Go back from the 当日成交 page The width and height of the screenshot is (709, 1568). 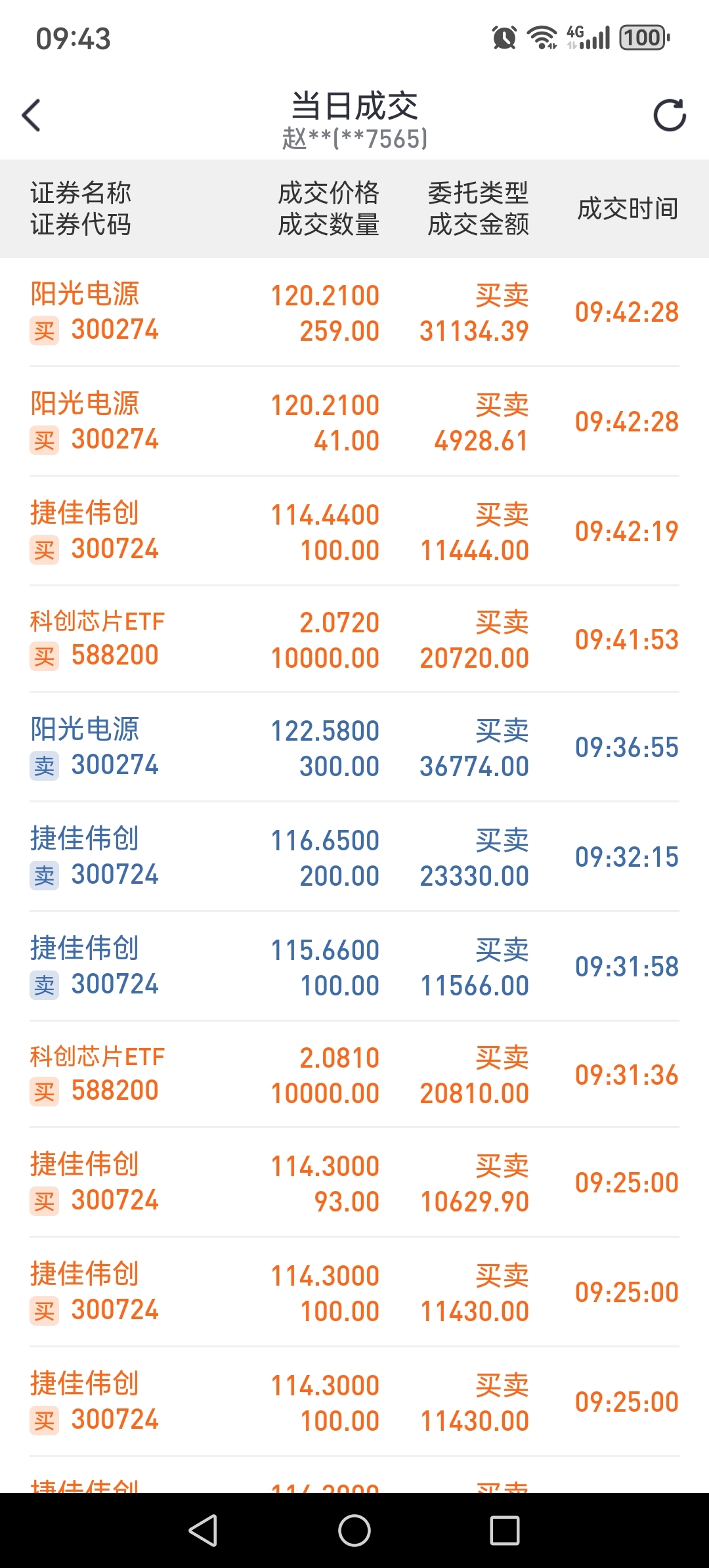coord(31,116)
